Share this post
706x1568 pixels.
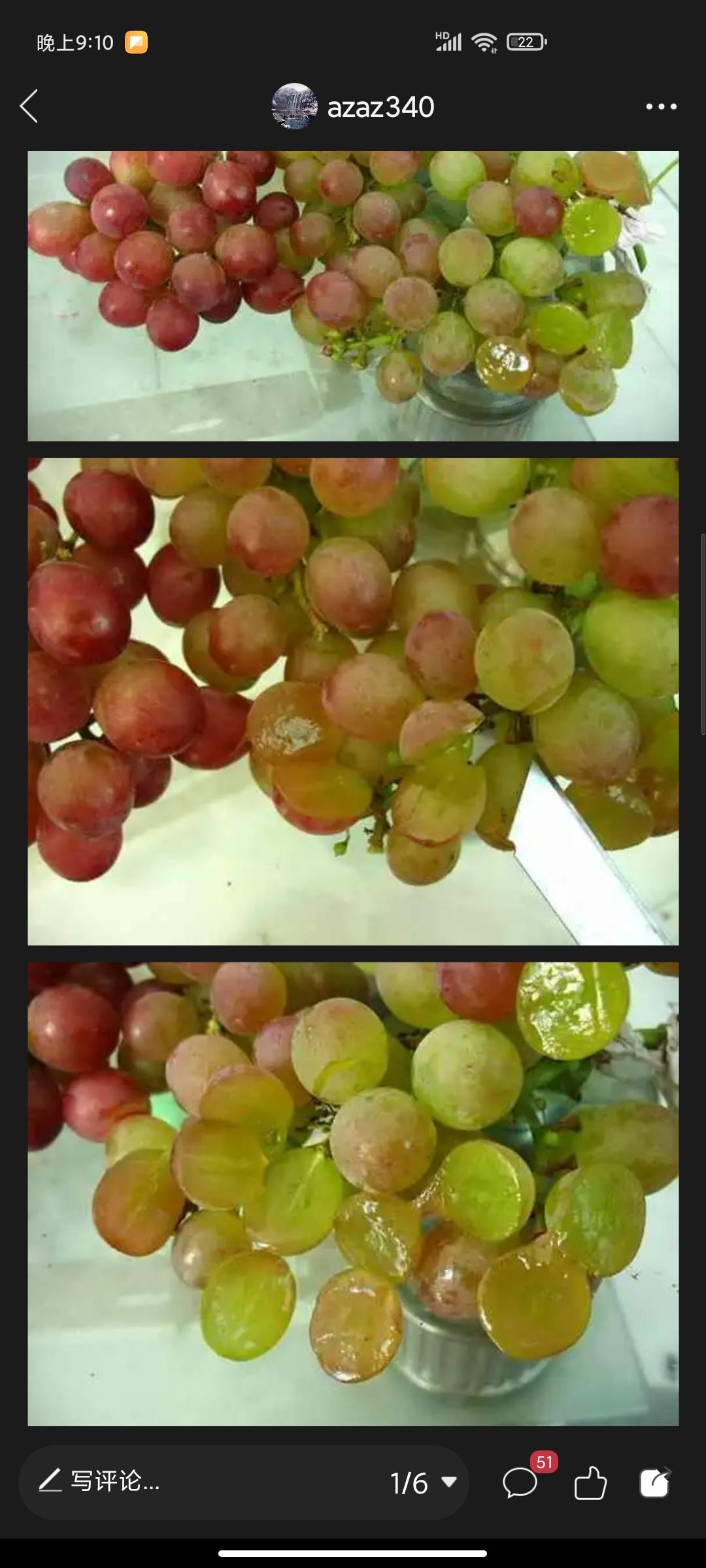[655, 1482]
